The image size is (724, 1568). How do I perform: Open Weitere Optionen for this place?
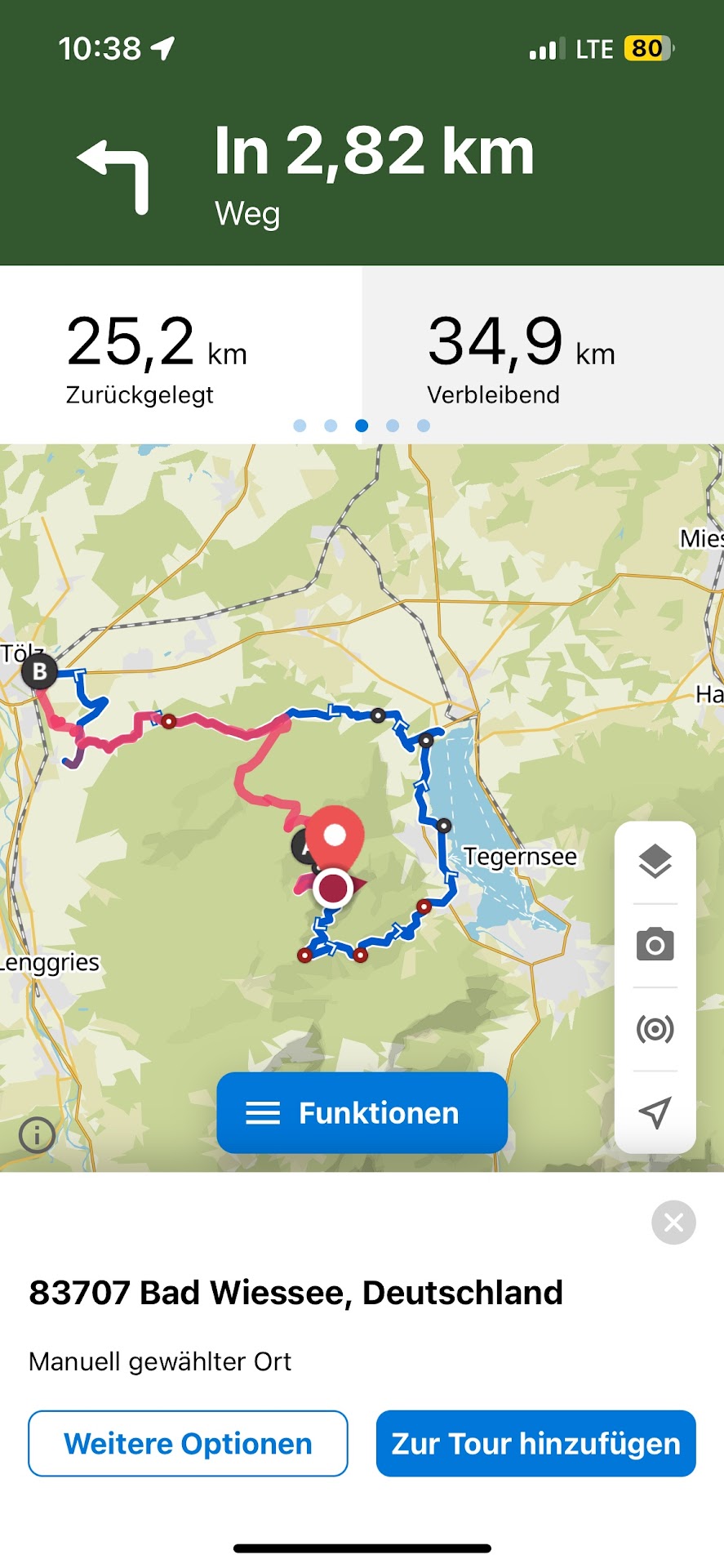click(x=188, y=1443)
